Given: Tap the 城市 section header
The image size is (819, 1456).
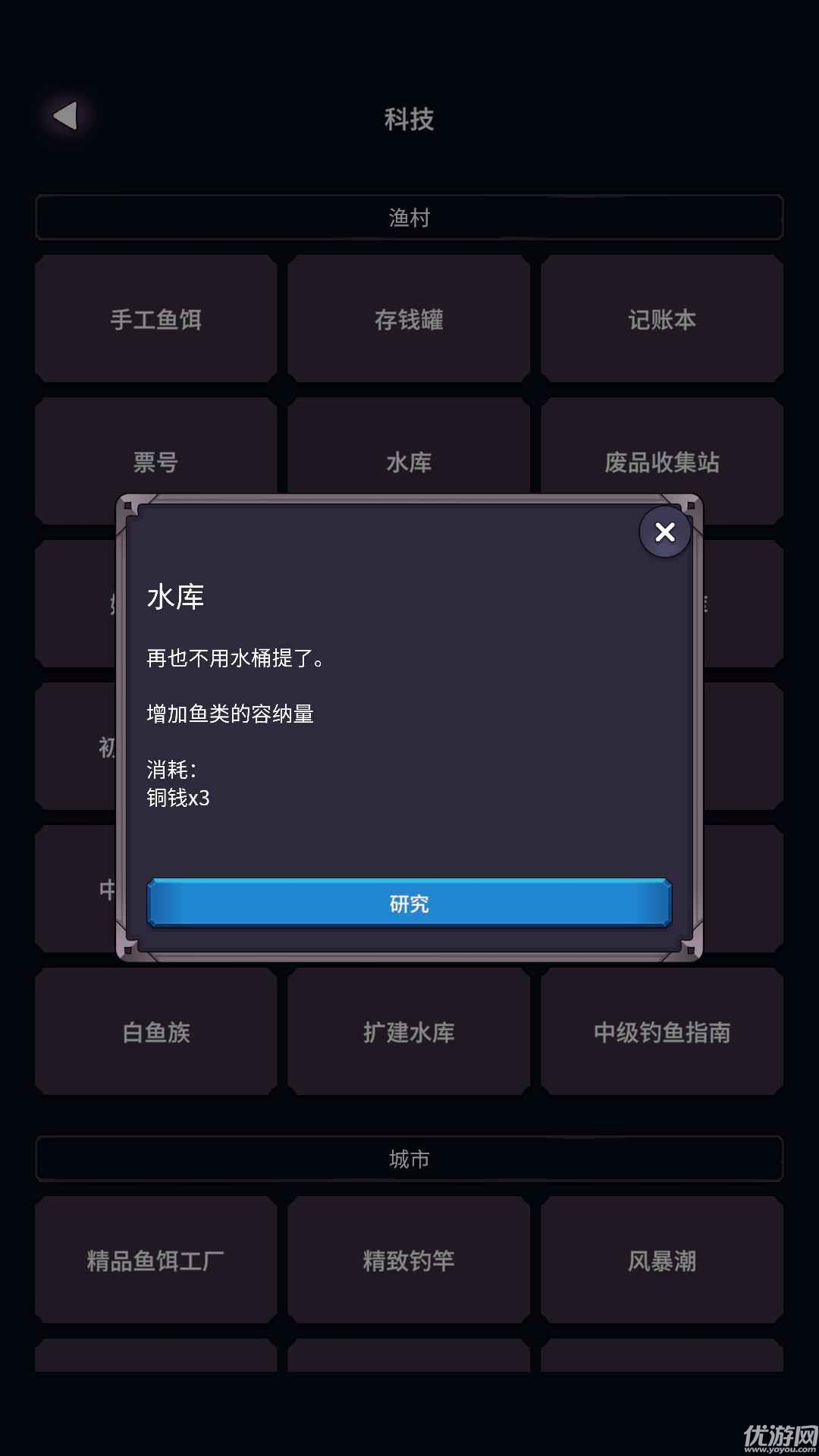Looking at the screenshot, I should pyautogui.click(x=408, y=1159).
